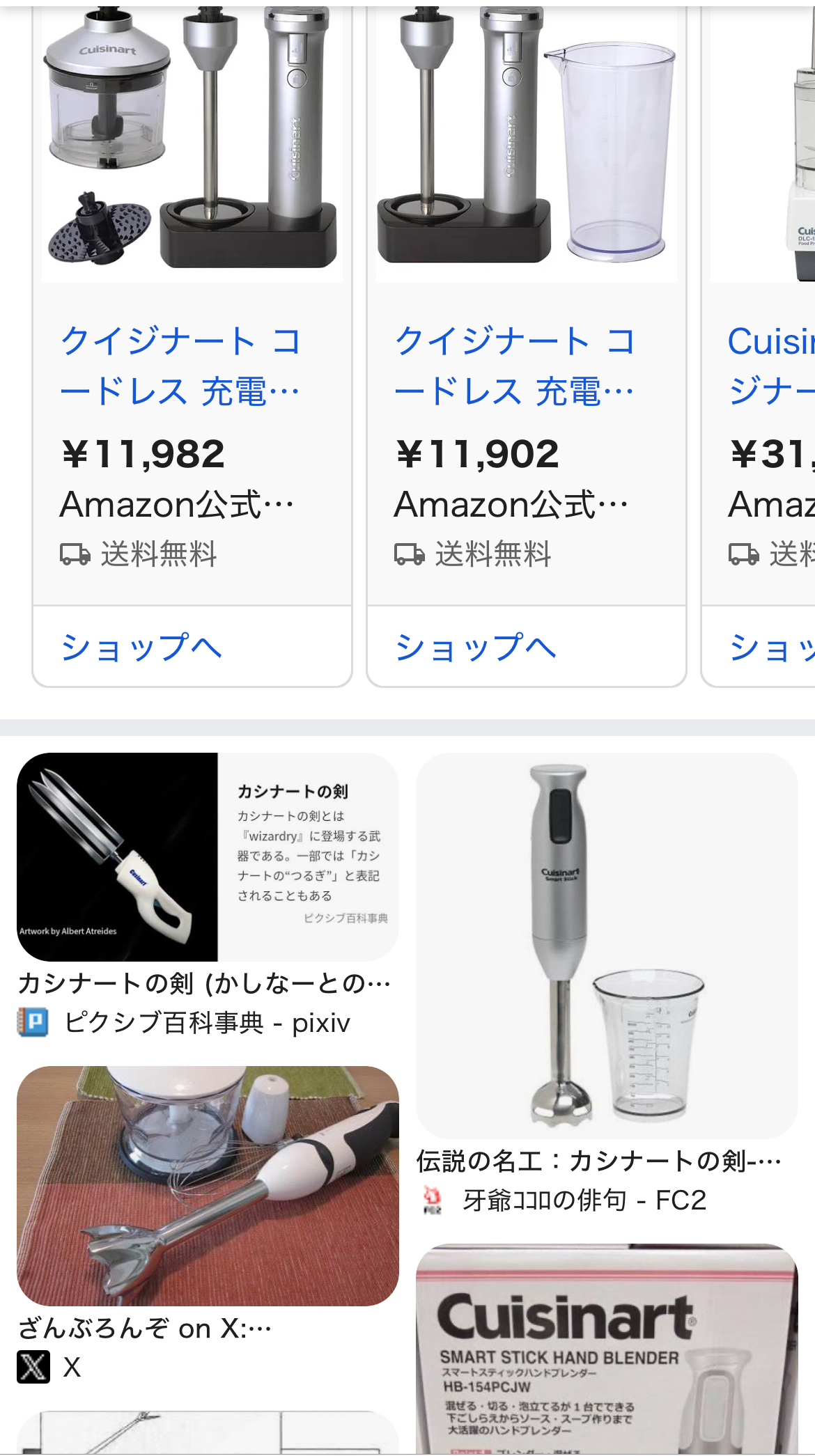Viewport: 815px width, 1456px height.
Task: Open the 伝説の名工 FC2 hand blender image
Action: [607, 946]
